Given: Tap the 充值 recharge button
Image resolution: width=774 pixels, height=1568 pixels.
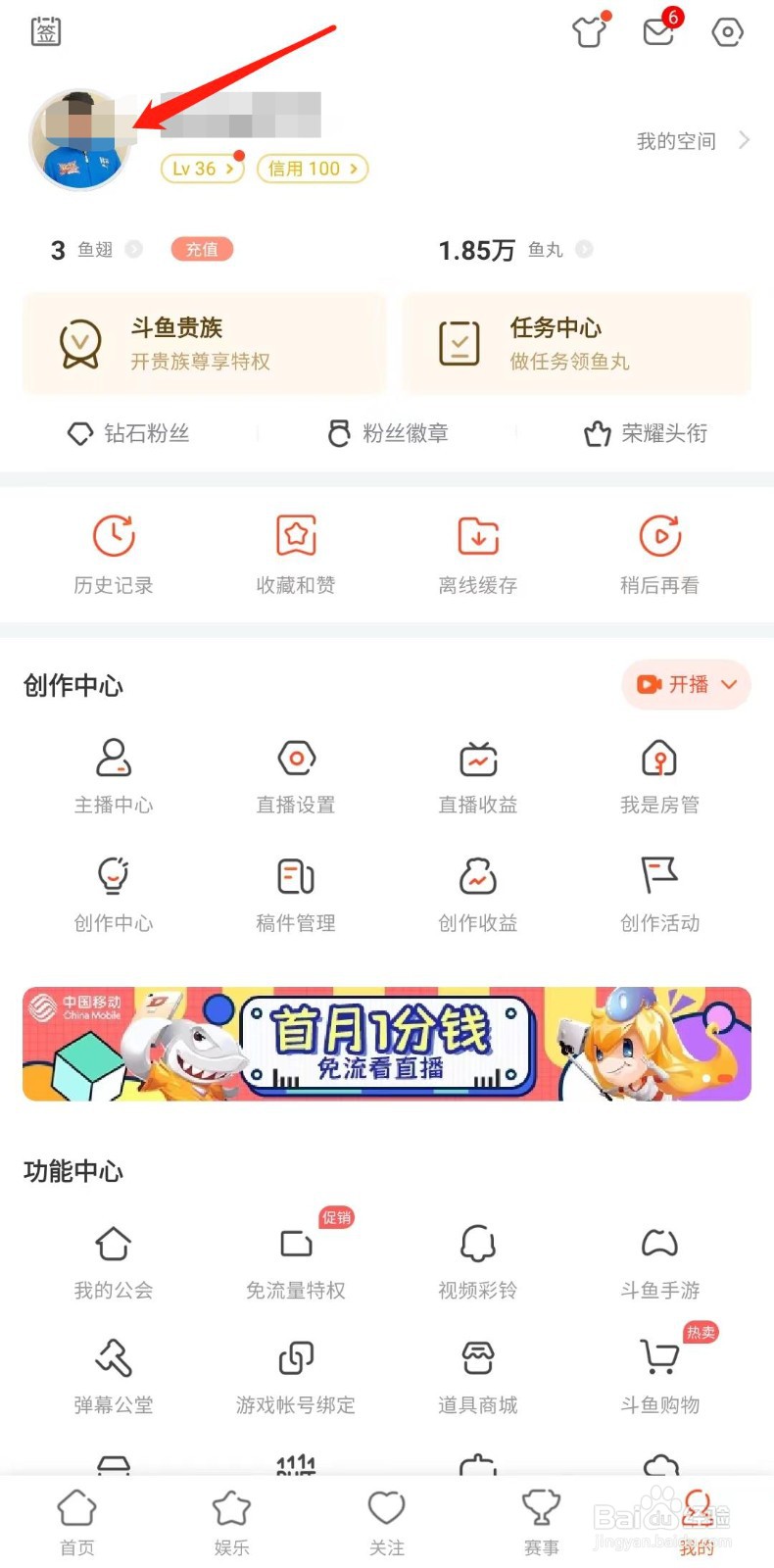Looking at the screenshot, I should pos(202,249).
